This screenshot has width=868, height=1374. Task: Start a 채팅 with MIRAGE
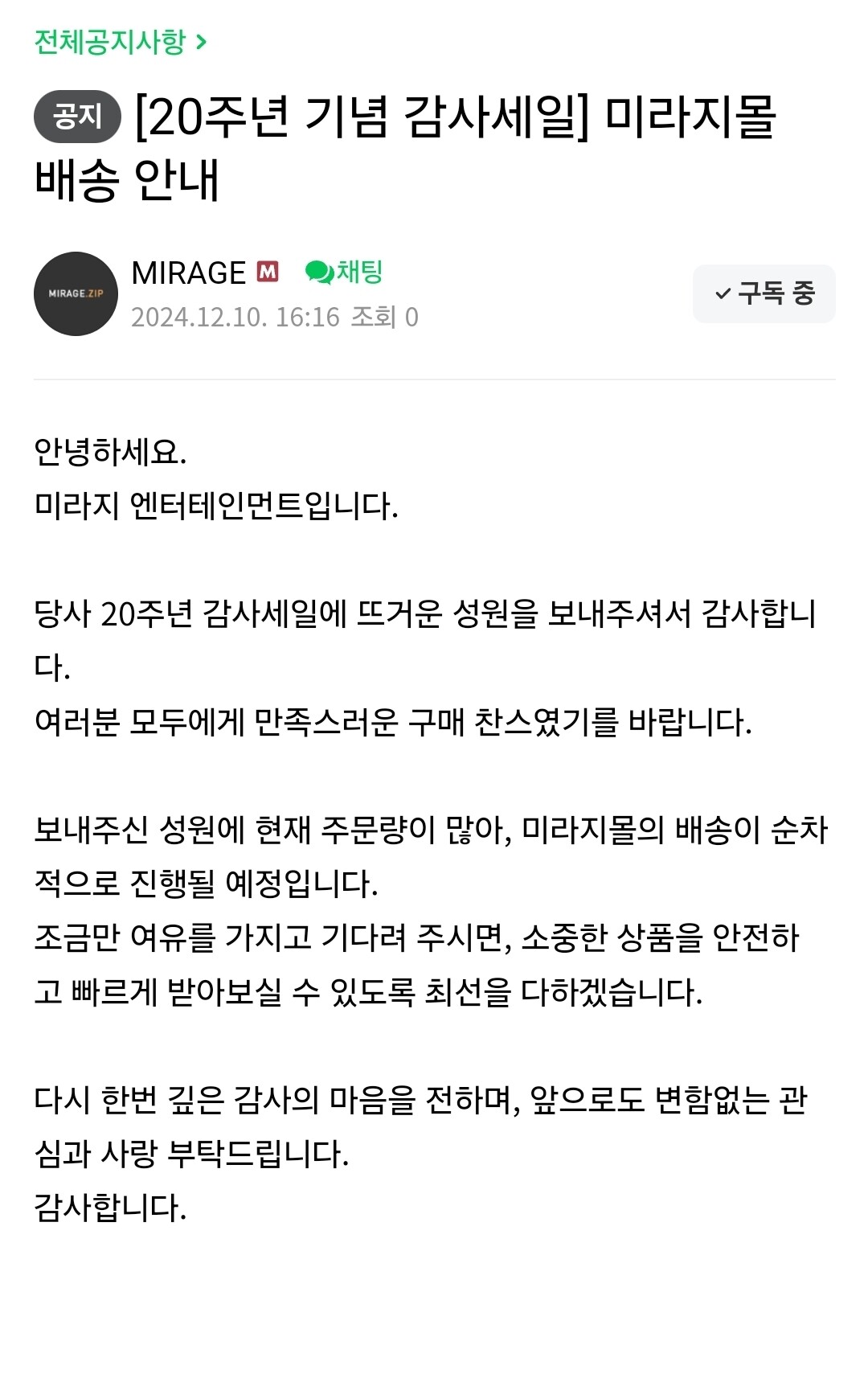[x=344, y=273]
